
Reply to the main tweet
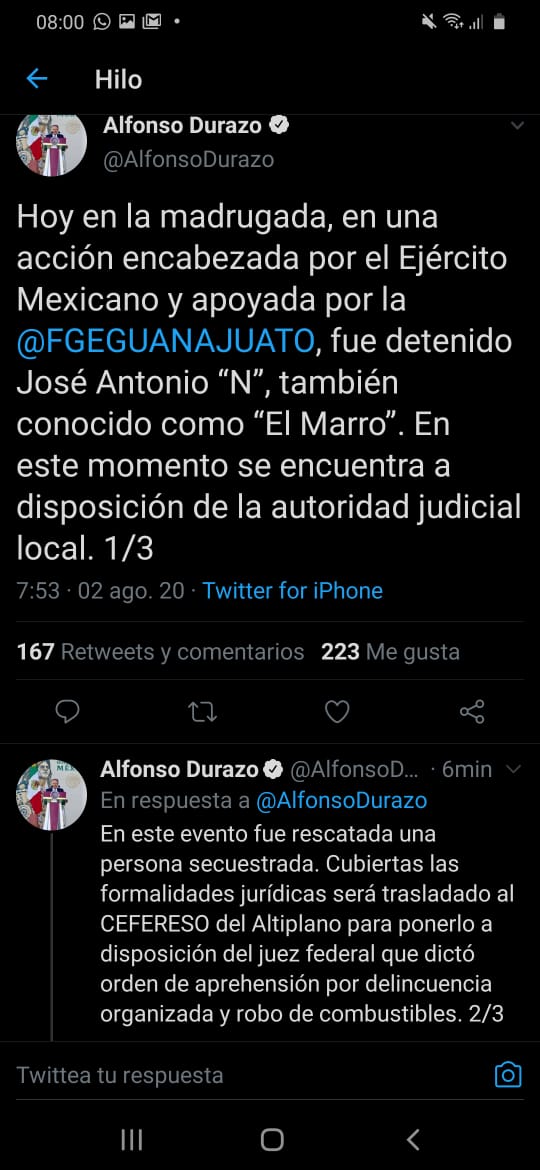point(68,712)
